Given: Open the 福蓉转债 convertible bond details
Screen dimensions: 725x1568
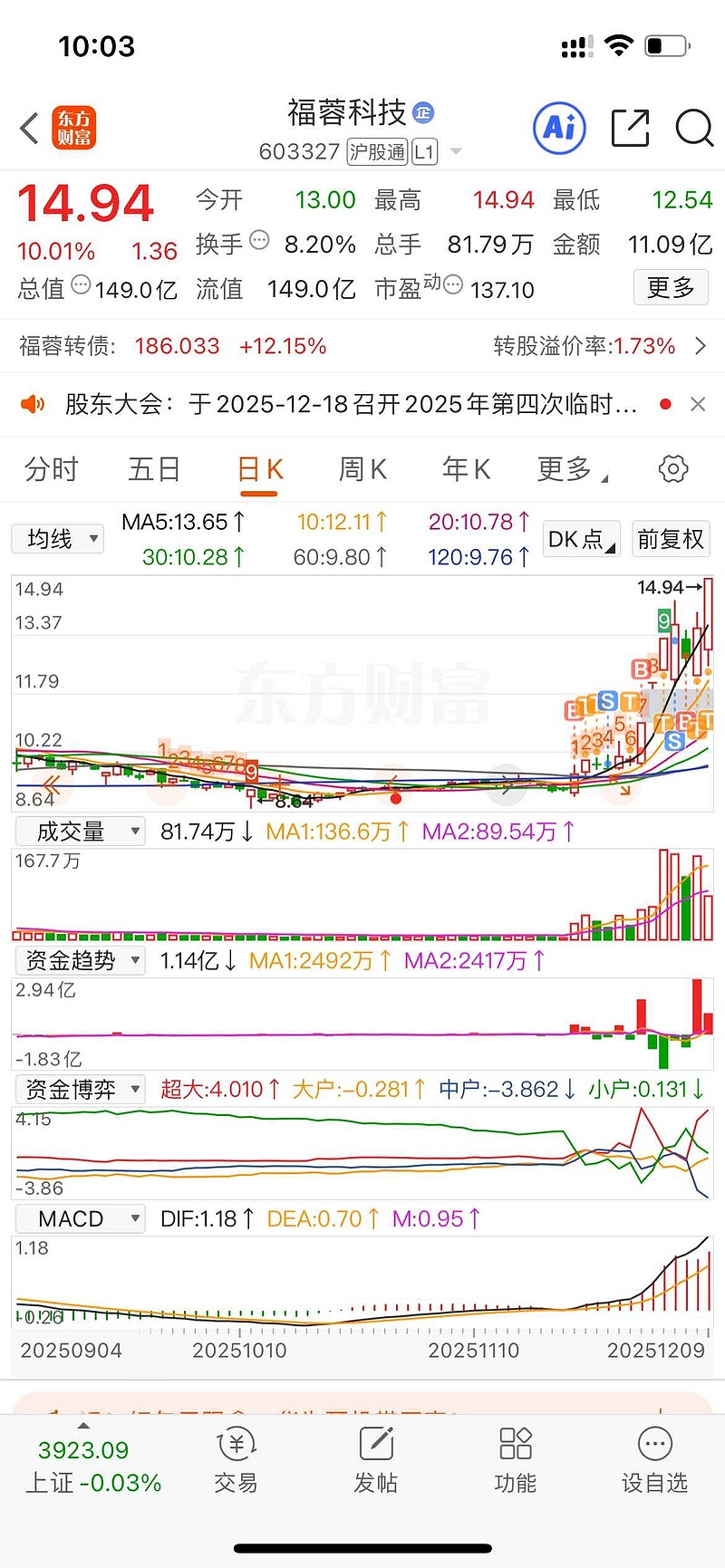Looking at the screenshot, I should 362,346.
